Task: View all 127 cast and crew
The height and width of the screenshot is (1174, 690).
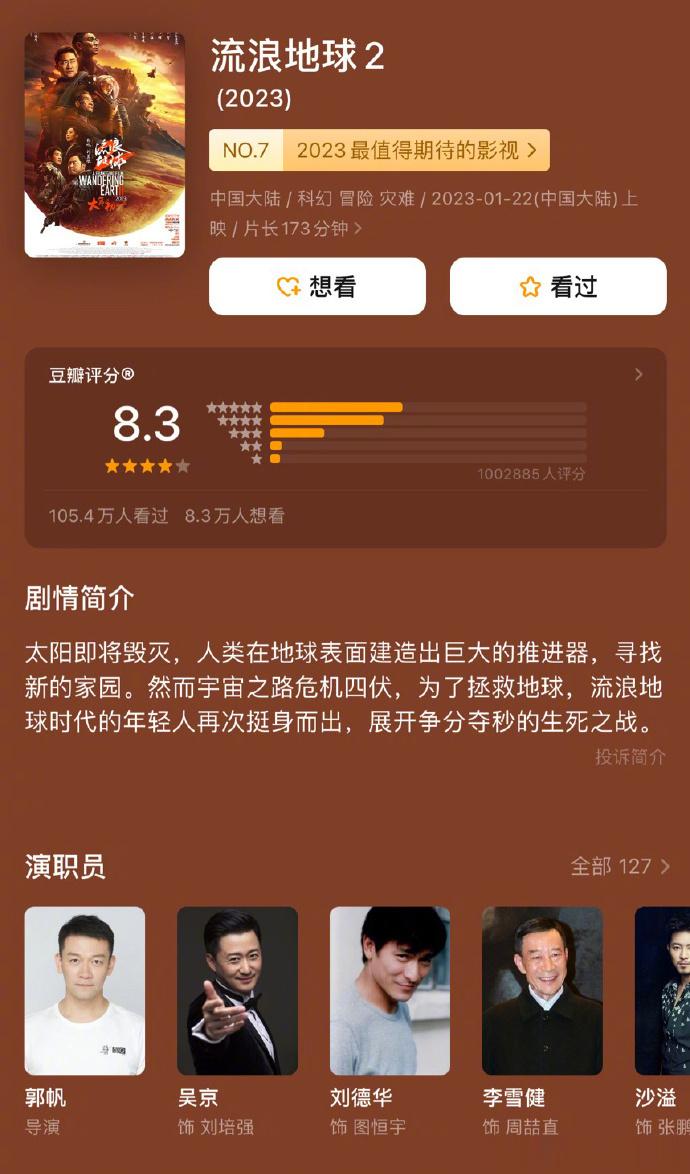Action: tap(619, 866)
